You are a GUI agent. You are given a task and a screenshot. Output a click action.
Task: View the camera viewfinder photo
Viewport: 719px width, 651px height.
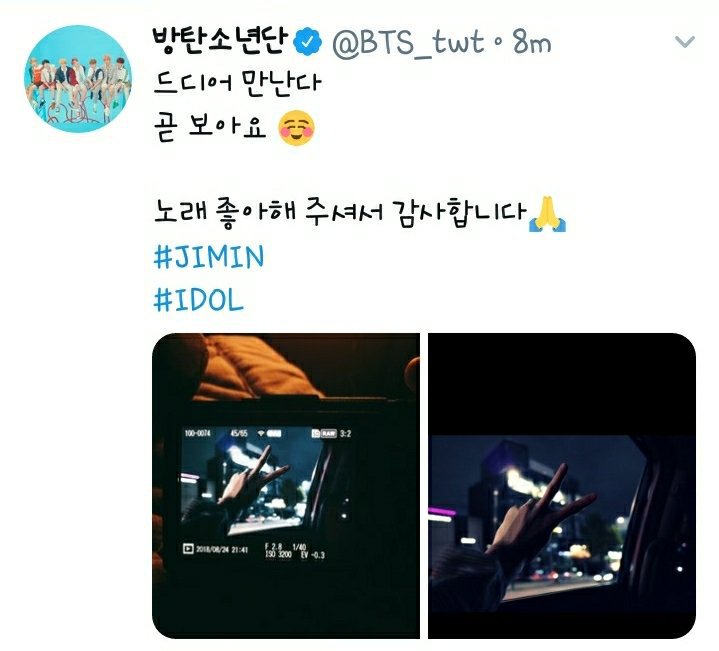coord(285,484)
